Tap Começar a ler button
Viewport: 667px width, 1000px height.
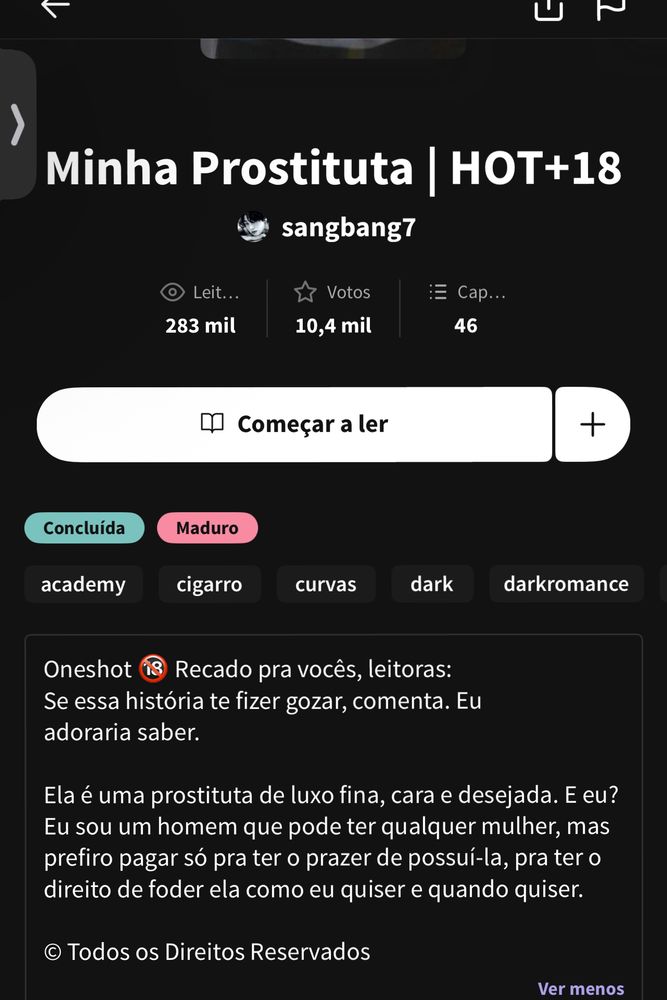[294, 424]
